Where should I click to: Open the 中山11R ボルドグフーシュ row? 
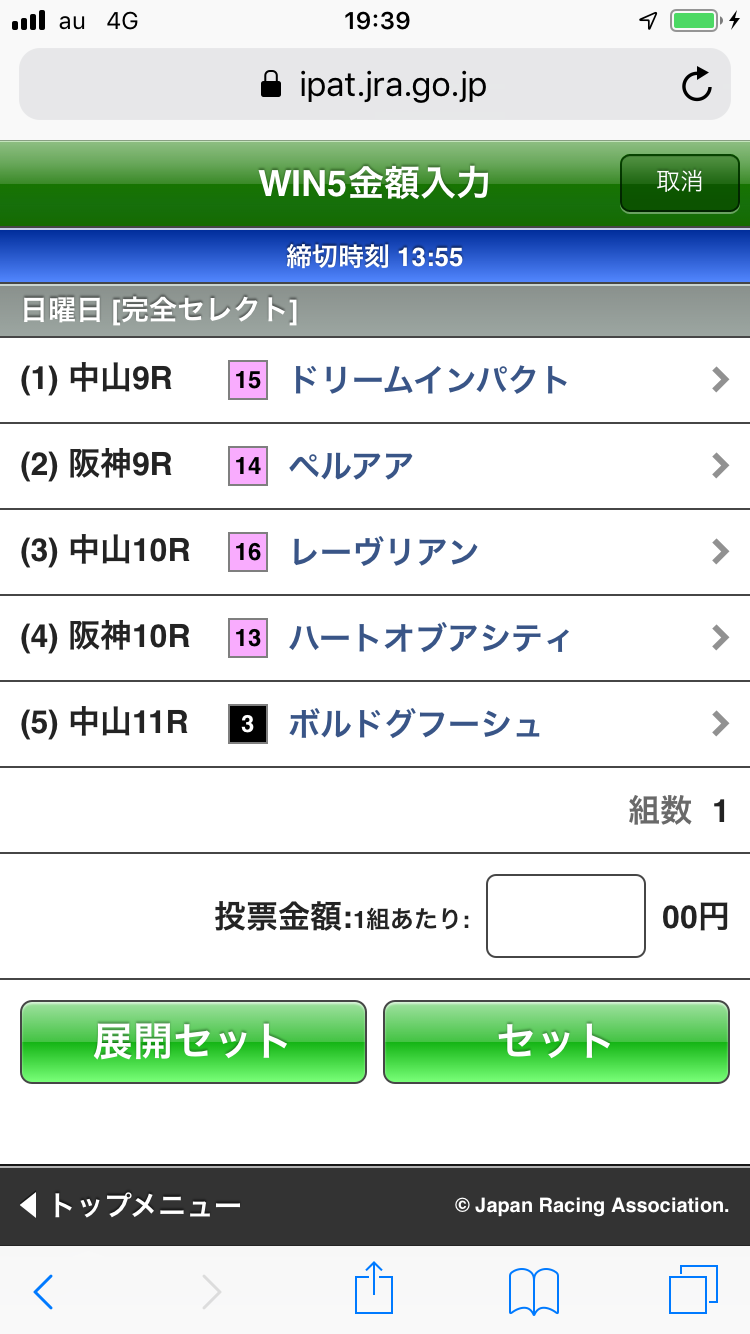coord(375,724)
